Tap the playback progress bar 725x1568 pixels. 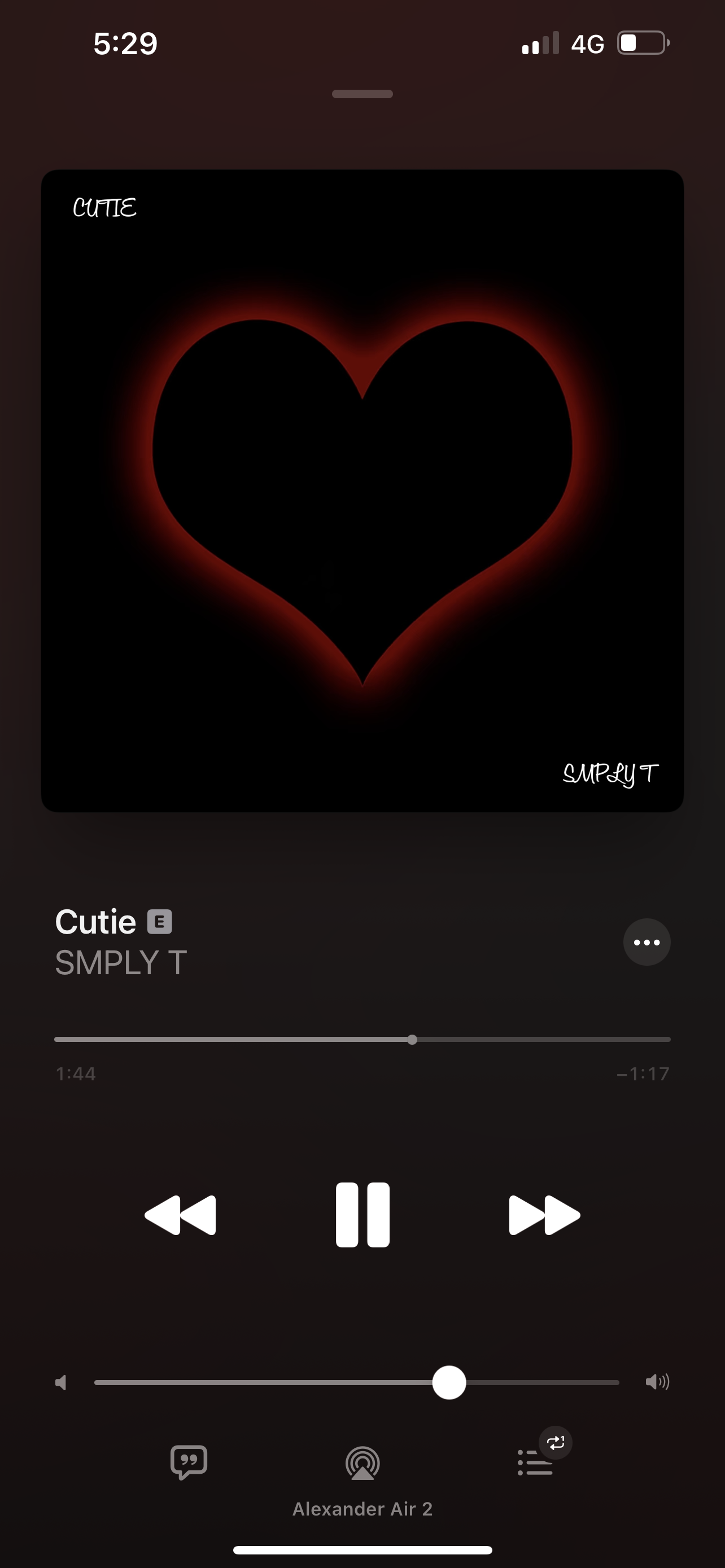(362, 1040)
